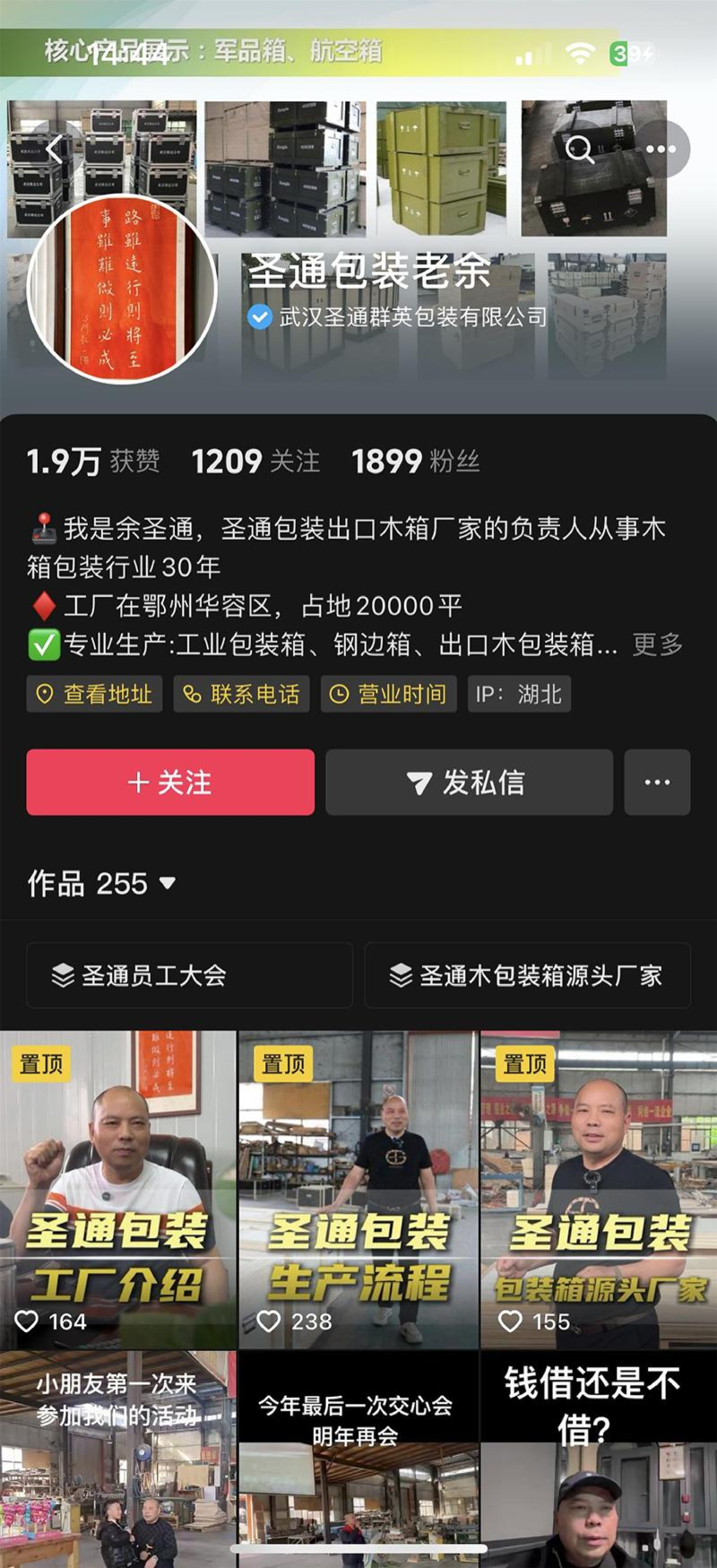
Task: Open the 1209 关注 following list
Action: pyautogui.click(x=255, y=462)
